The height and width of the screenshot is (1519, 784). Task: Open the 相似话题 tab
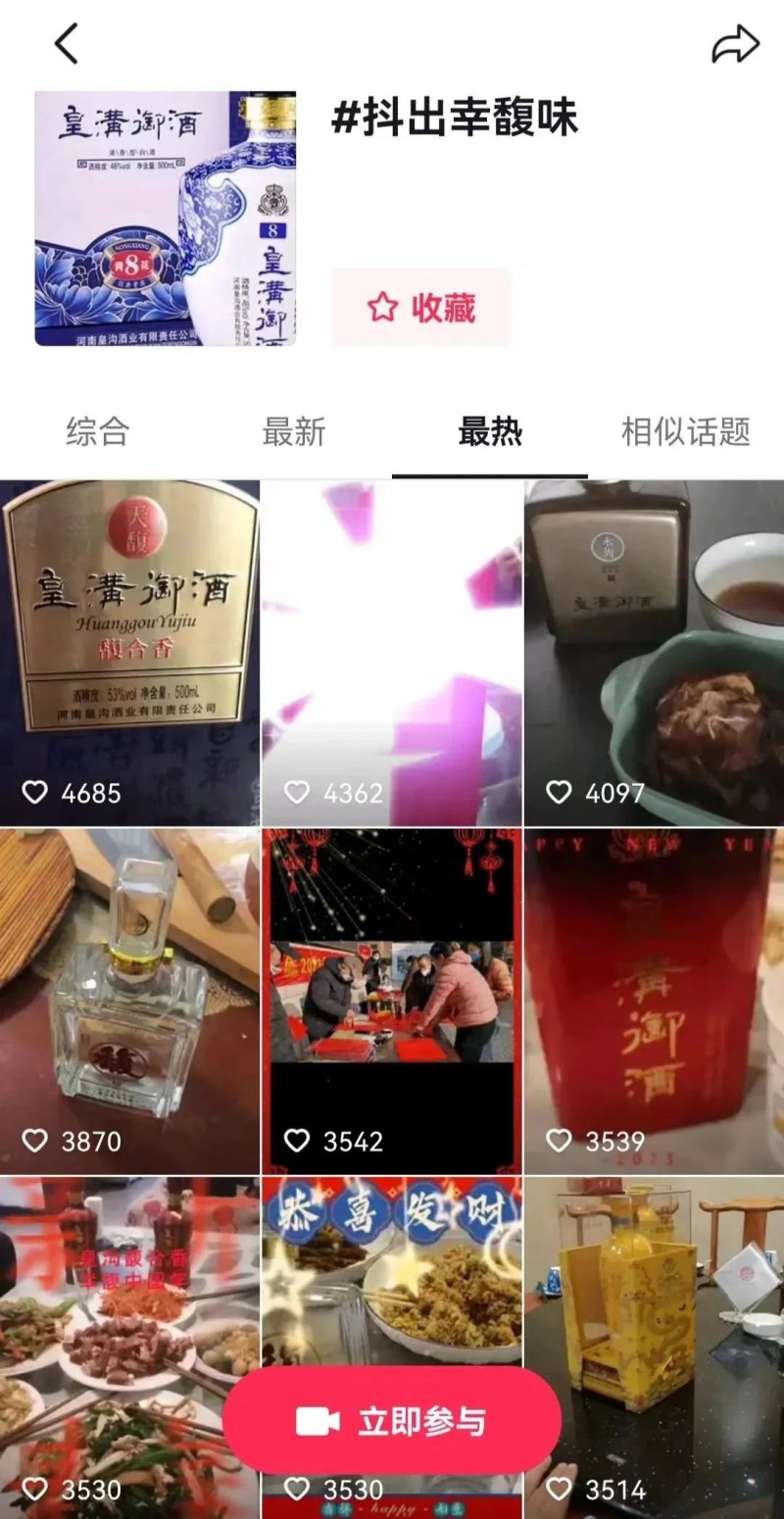(685, 431)
